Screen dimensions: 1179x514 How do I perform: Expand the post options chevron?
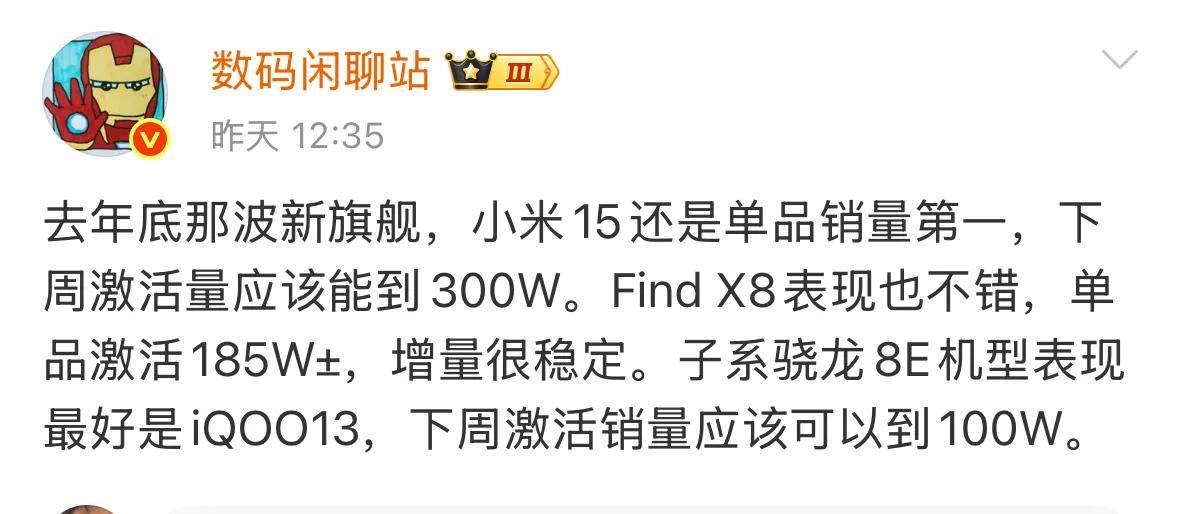(x=1119, y=60)
